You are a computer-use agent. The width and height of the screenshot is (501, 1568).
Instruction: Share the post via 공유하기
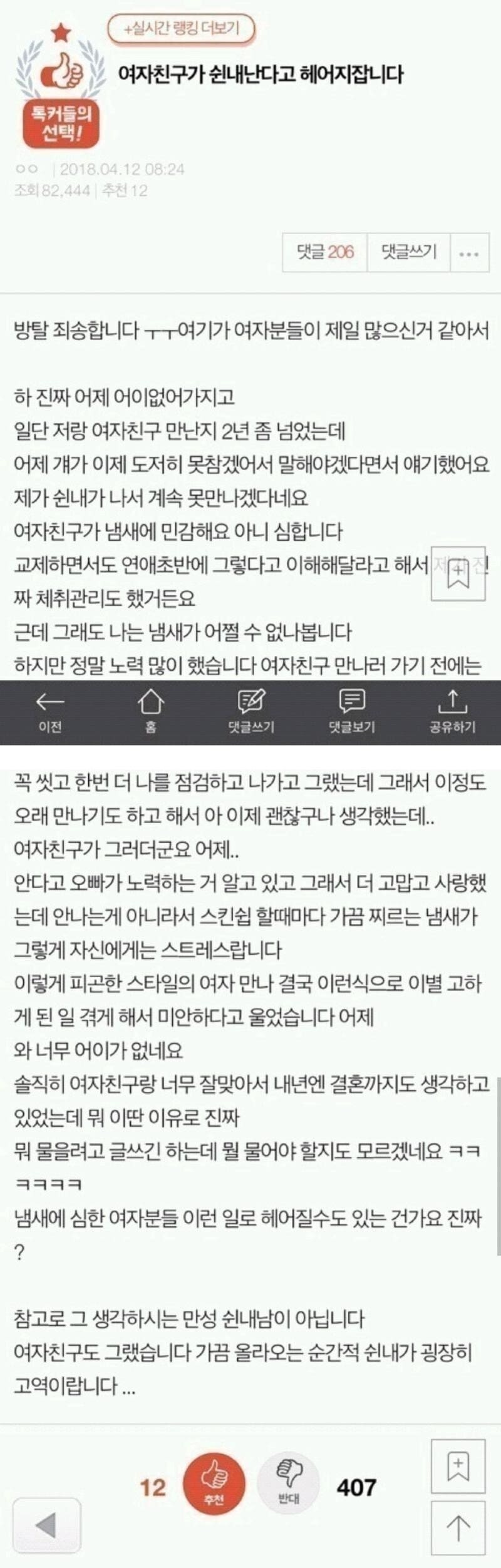click(x=452, y=710)
